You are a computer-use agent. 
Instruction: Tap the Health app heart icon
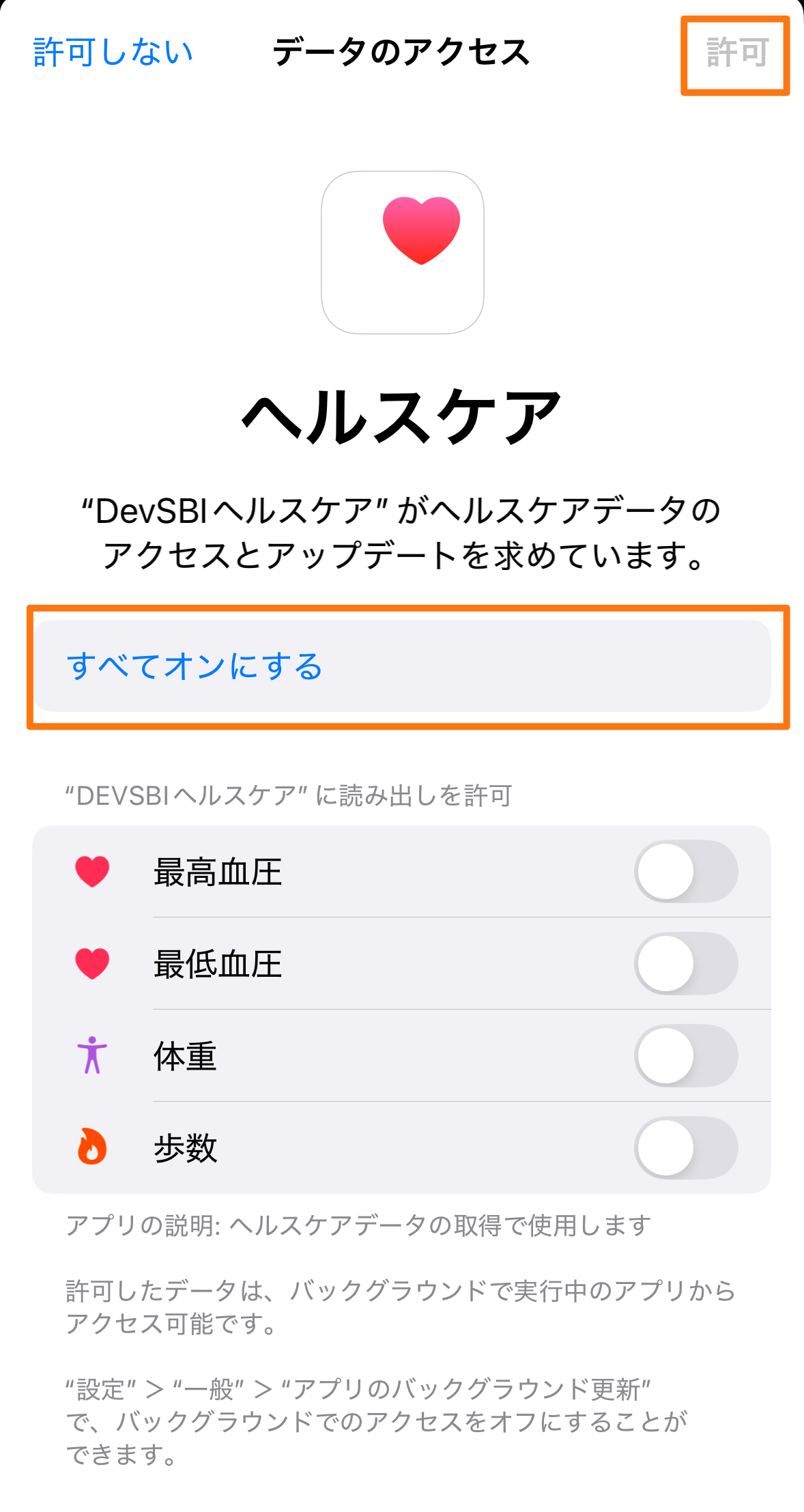point(402,253)
